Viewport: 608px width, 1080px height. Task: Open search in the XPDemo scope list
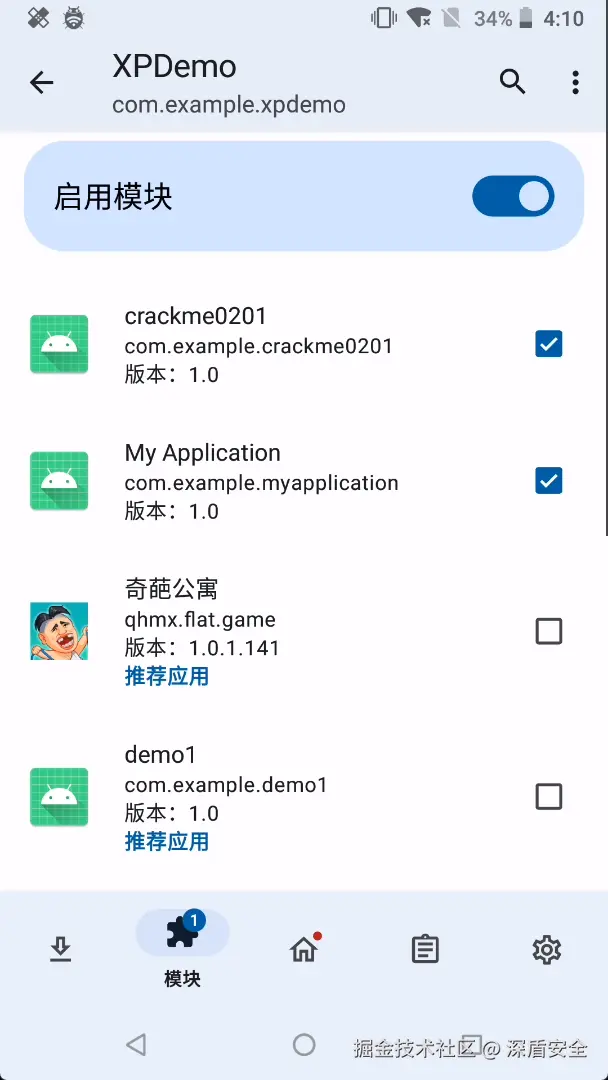[x=512, y=82]
